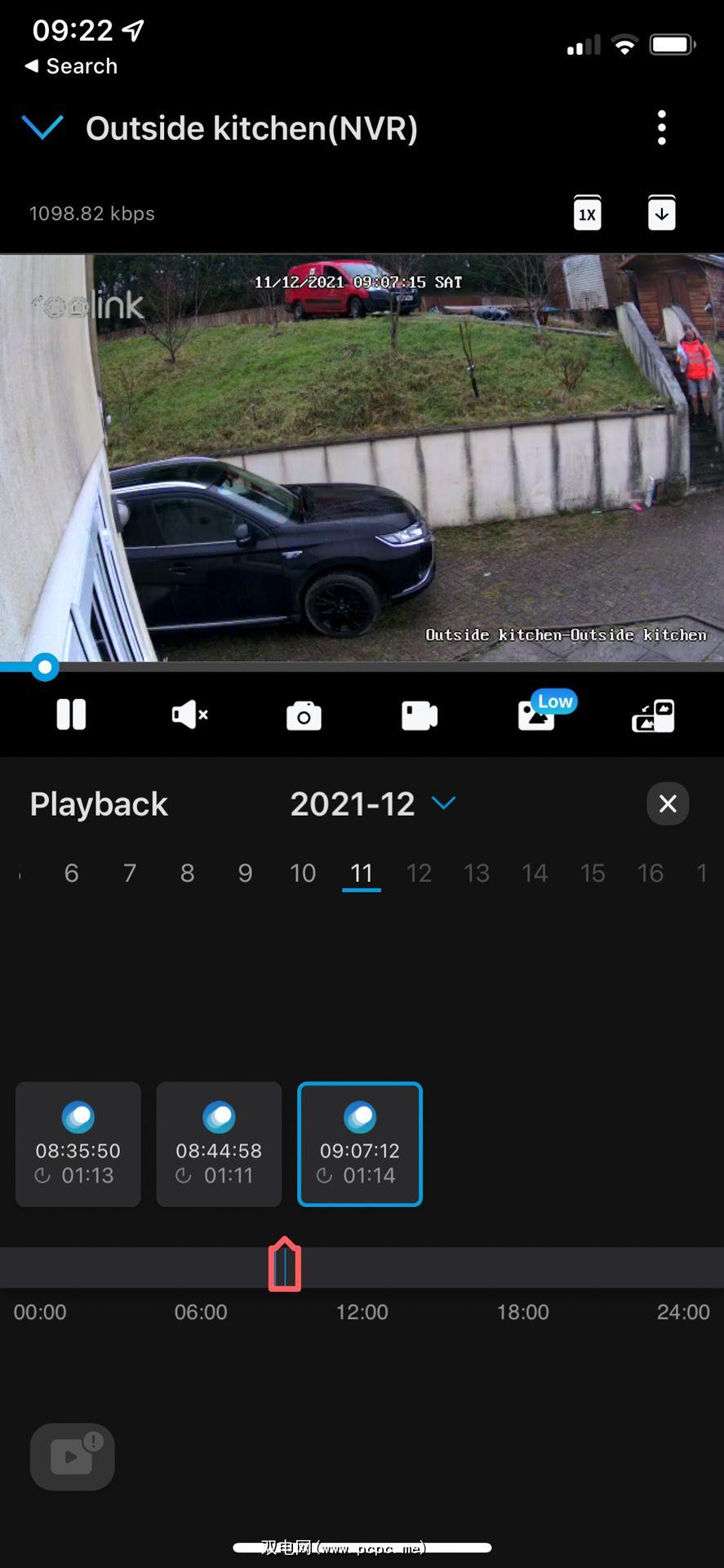Close the Playback panel
The height and width of the screenshot is (1568, 724).
coord(668,804)
